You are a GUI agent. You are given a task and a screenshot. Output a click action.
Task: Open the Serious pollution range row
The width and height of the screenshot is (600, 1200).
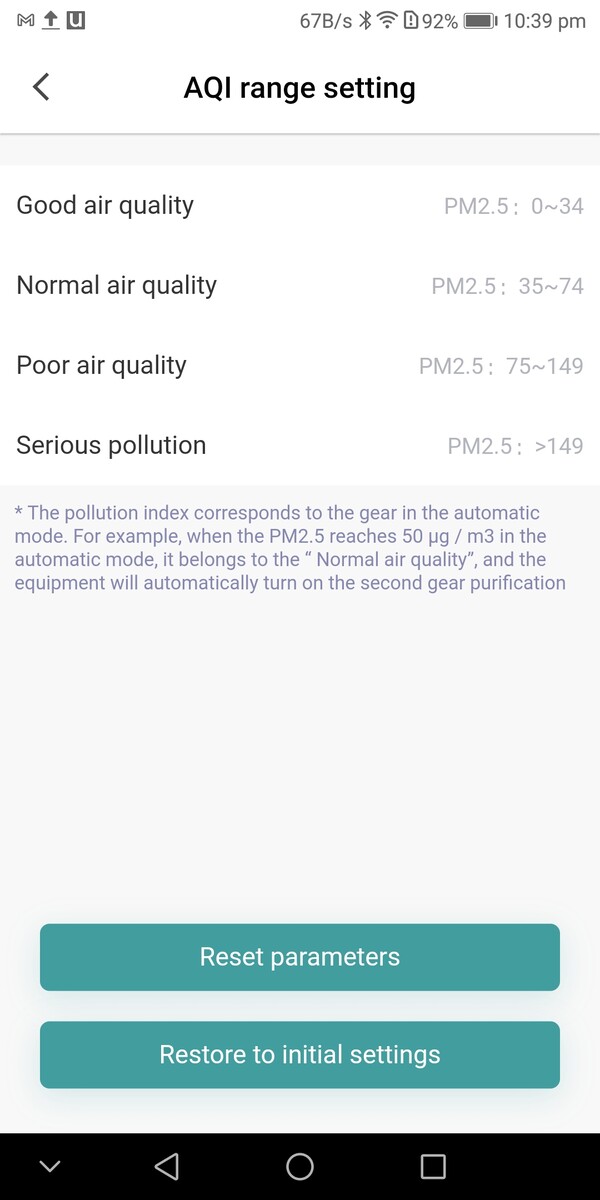pyautogui.click(x=300, y=446)
